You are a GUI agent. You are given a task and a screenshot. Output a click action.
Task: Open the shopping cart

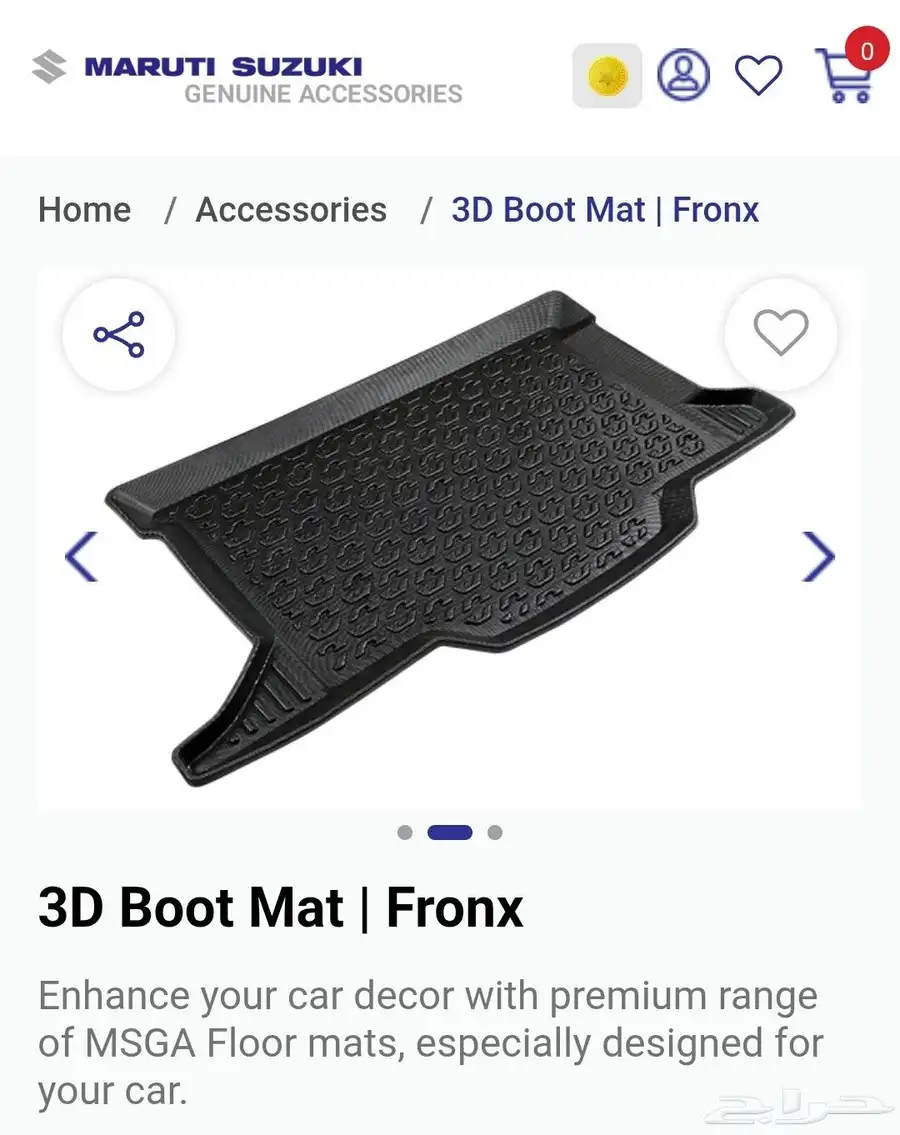click(843, 74)
